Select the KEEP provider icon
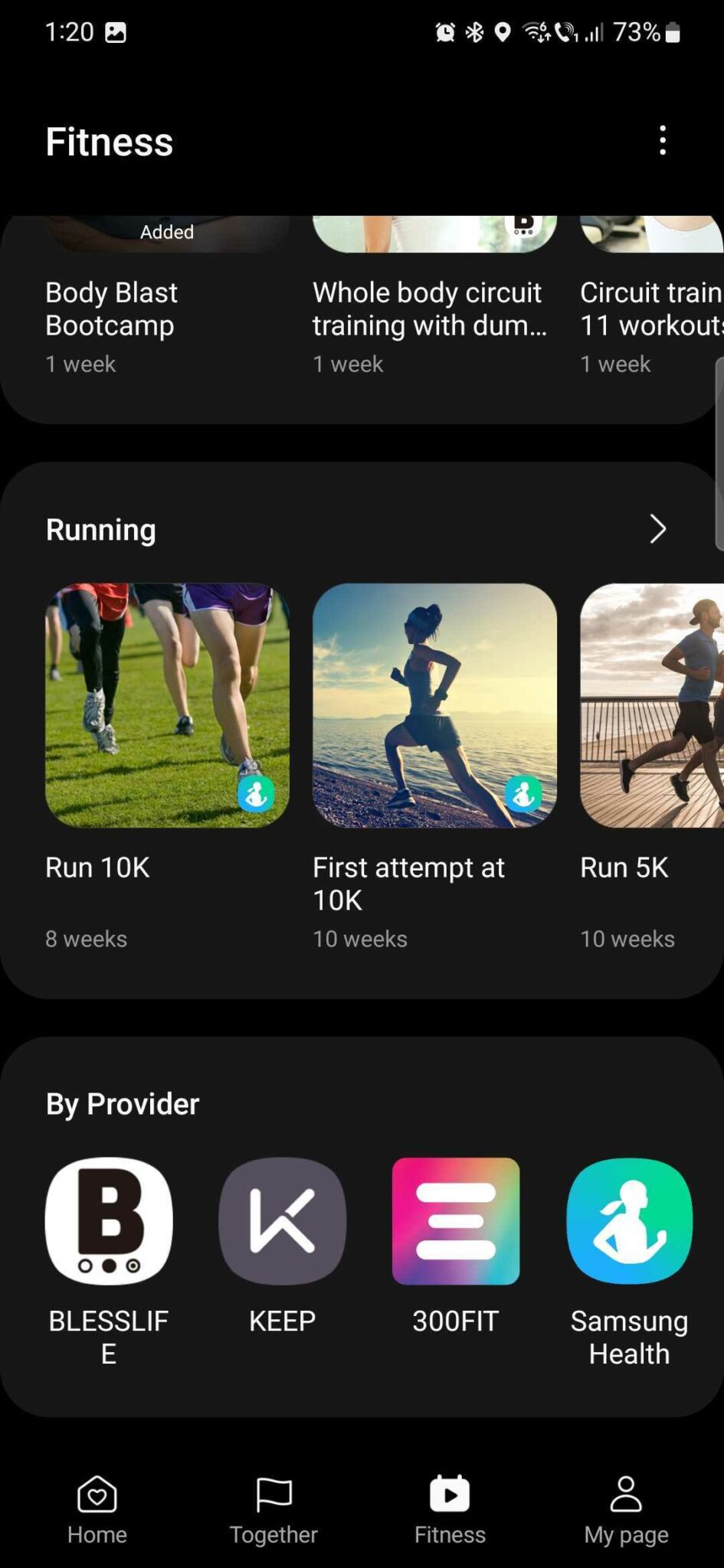Viewport: 724px width, 1568px height. click(281, 1220)
